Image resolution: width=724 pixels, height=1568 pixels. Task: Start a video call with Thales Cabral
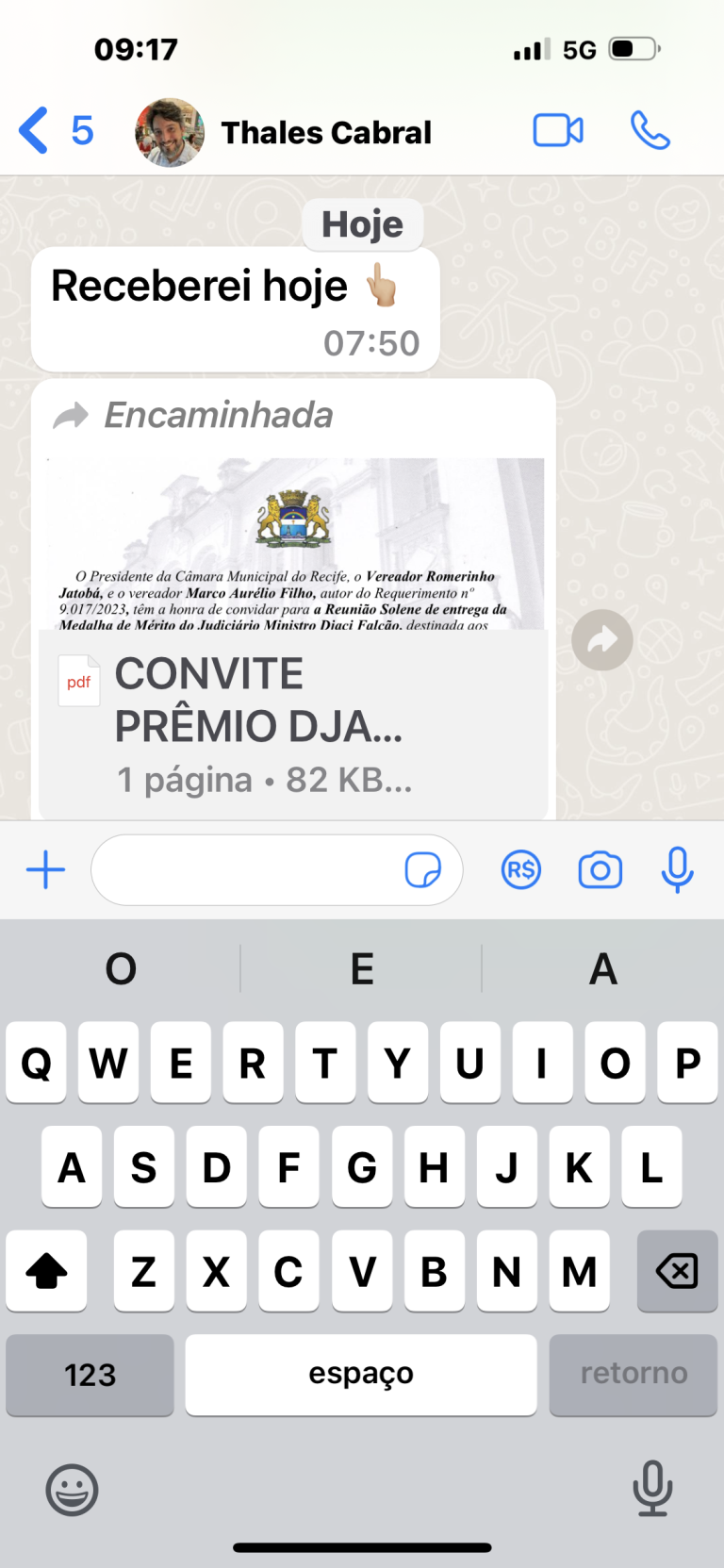[x=558, y=130]
